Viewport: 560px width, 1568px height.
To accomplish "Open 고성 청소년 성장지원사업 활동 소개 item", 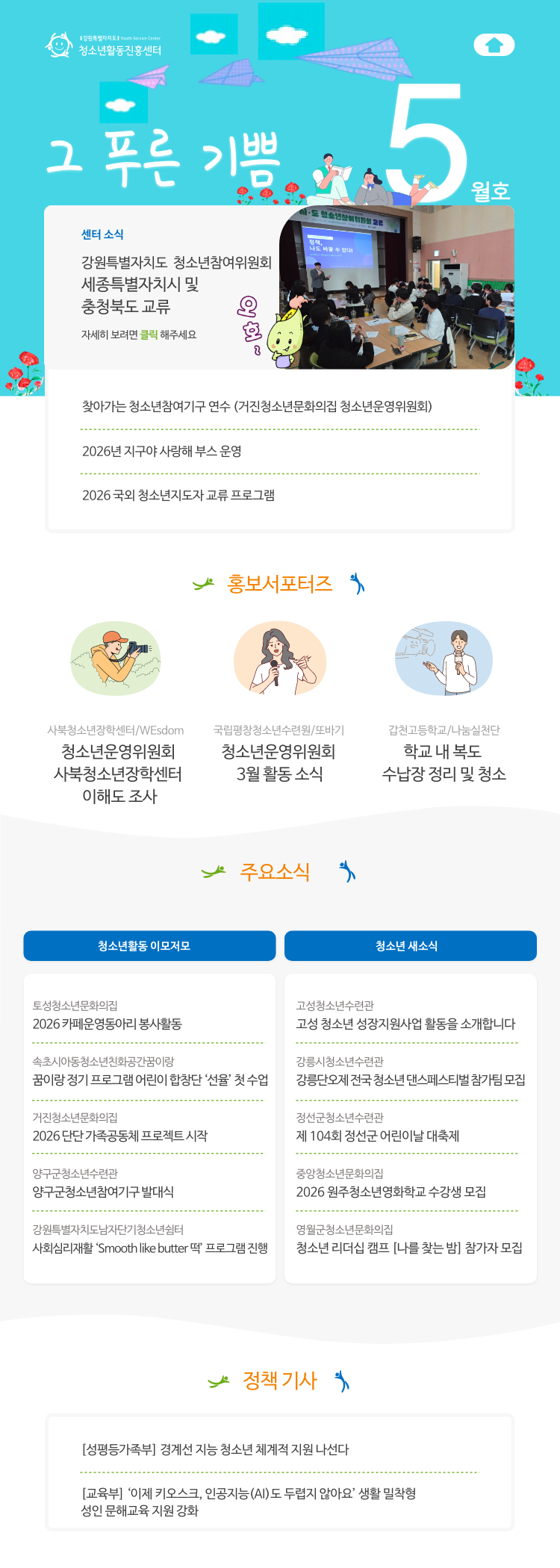I will click(405, 1024).
